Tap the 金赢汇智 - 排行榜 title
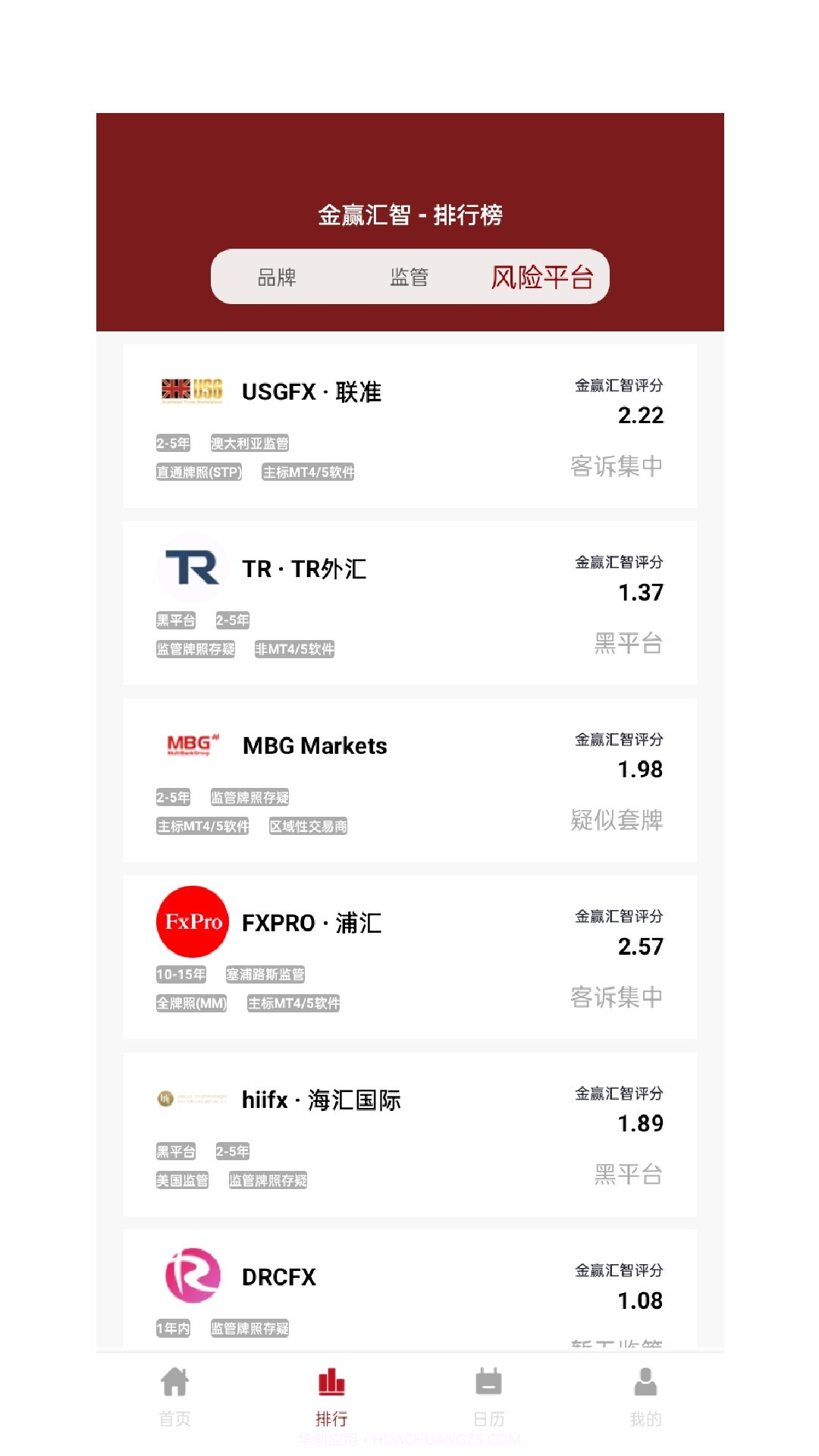Viewport: 819px width, 1456px height. pyautogui.click(x=409, y=215)
